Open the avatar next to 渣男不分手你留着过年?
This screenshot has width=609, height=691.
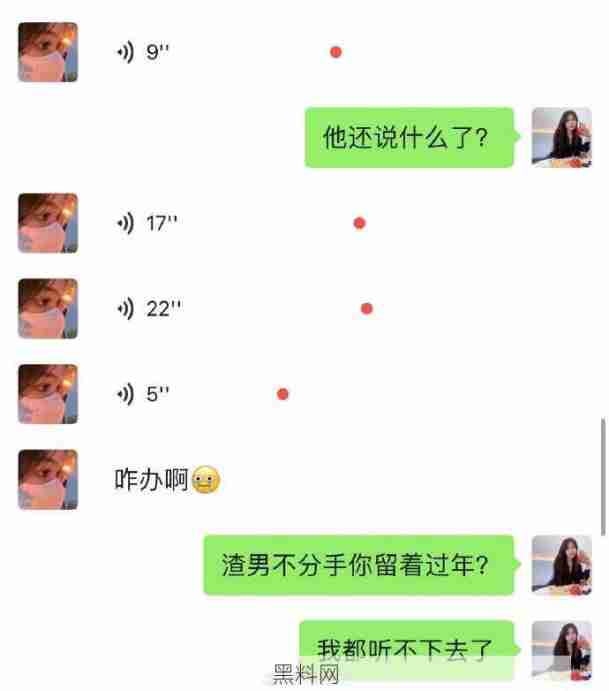(x=561, y=565)
